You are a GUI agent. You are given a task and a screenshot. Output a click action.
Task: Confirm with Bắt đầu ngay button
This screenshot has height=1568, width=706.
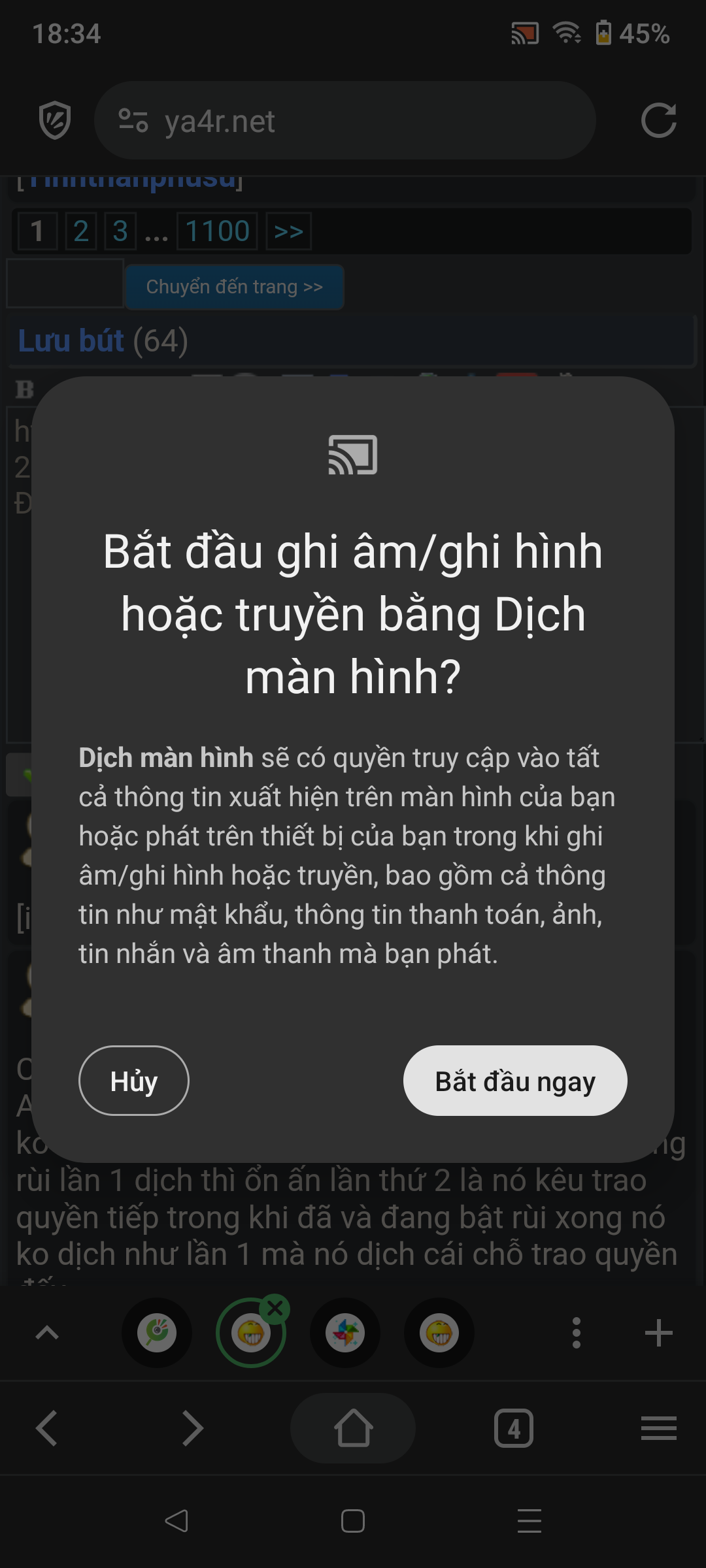[x=515, y=1081]
